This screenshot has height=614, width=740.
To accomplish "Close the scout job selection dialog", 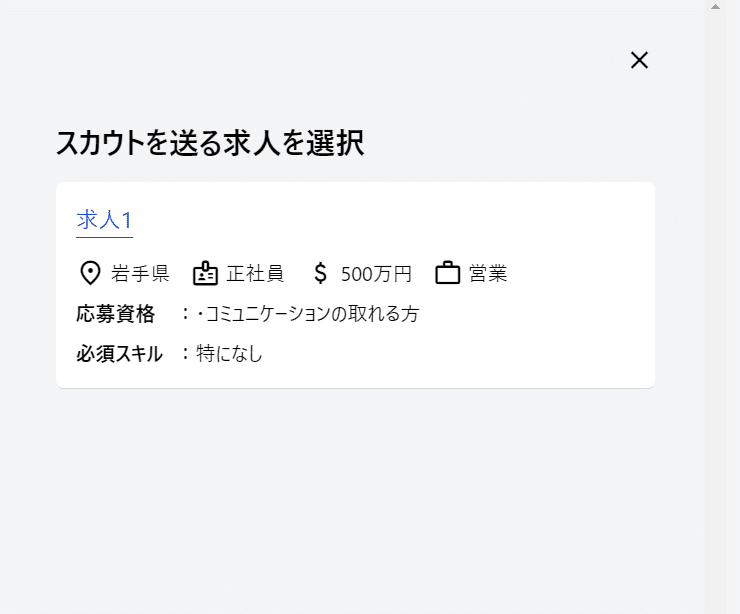I will (639, 60).
